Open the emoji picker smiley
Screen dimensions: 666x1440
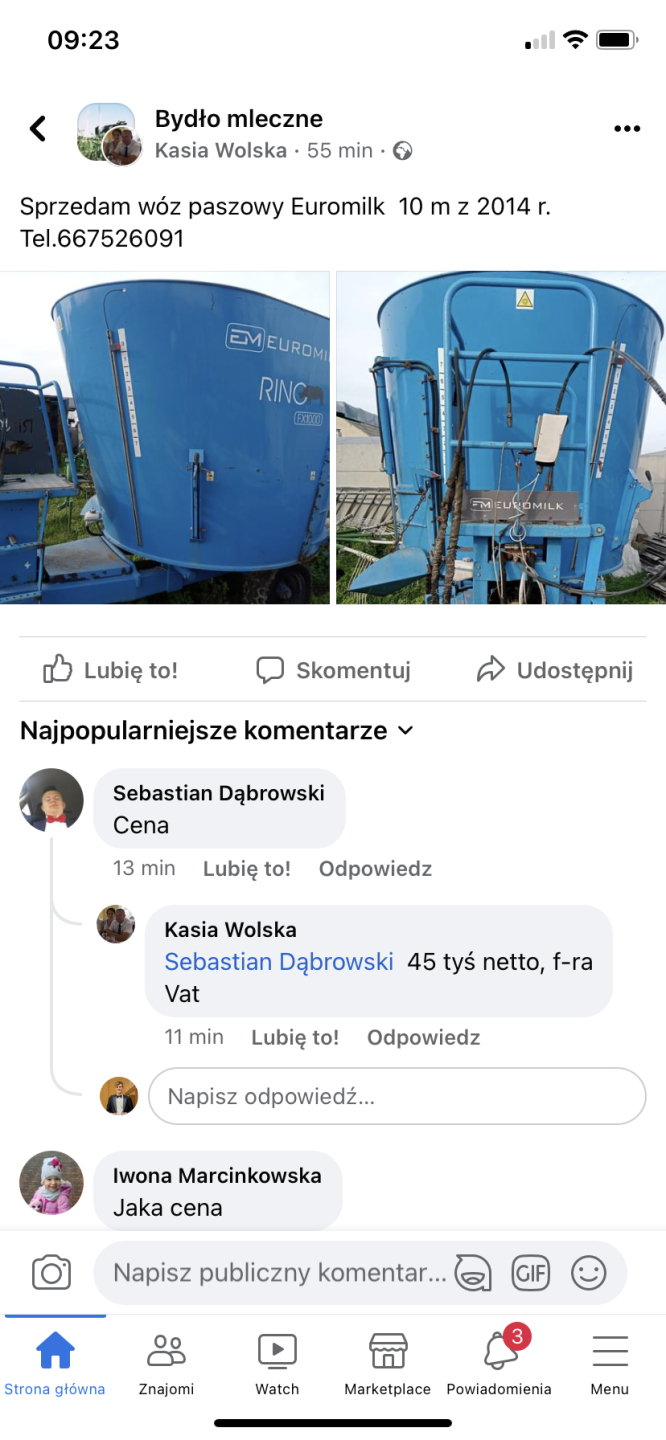pos(589,1273)
